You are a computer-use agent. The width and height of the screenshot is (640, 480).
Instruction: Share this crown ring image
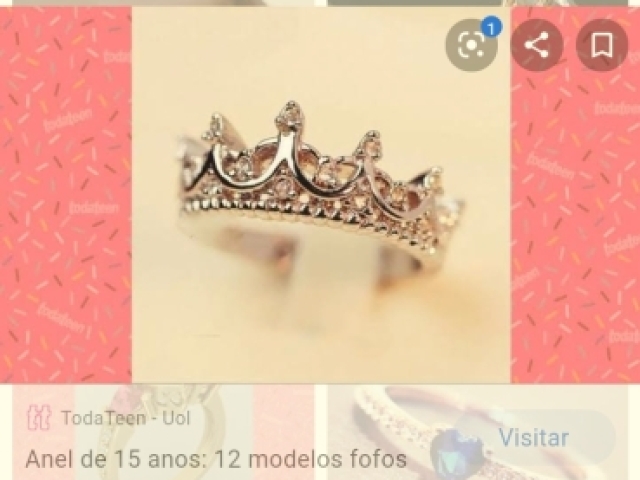pyautogui.click(x=537, y=45)
